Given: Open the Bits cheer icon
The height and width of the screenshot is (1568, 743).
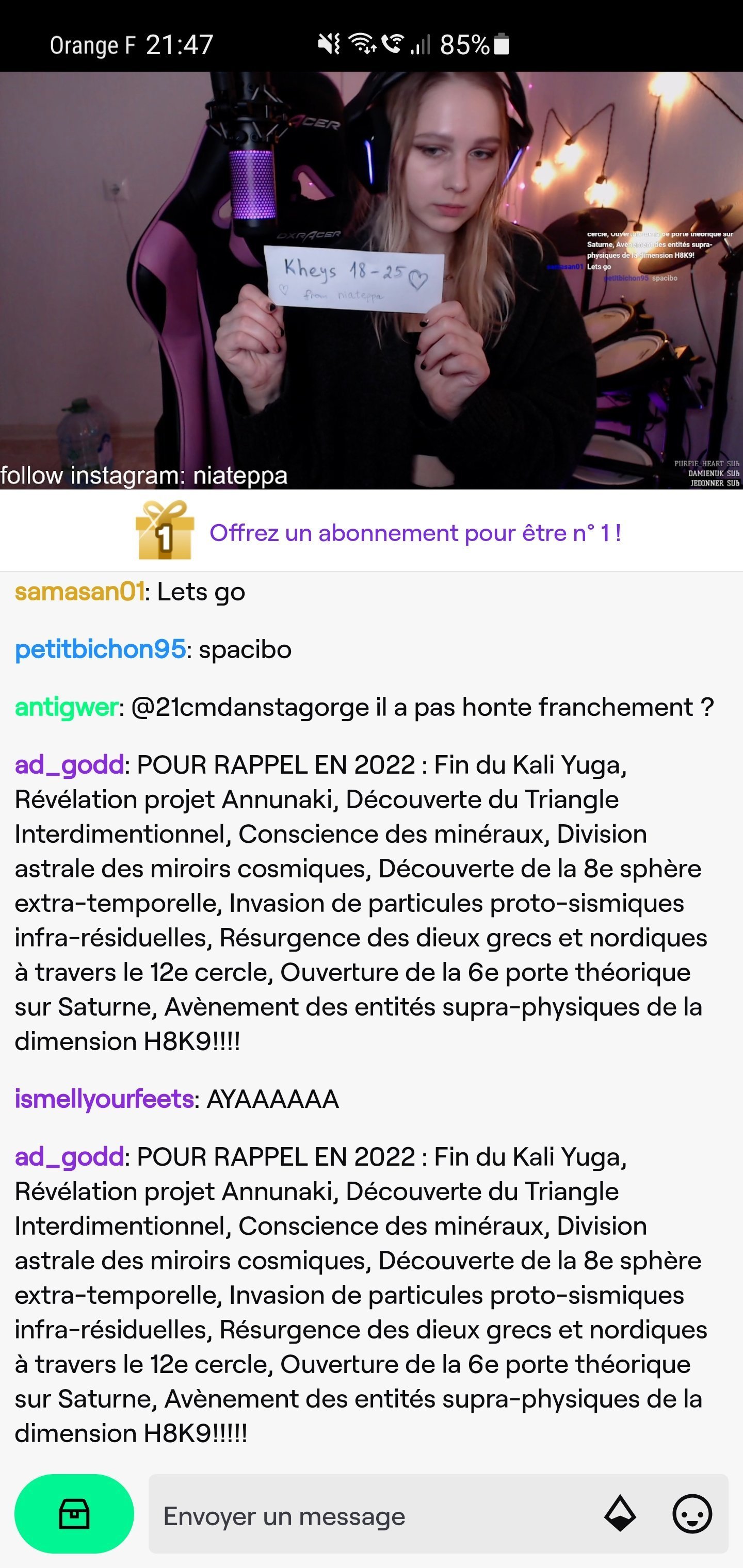Looking at the screenshot, I should (x=620, y=1514).
